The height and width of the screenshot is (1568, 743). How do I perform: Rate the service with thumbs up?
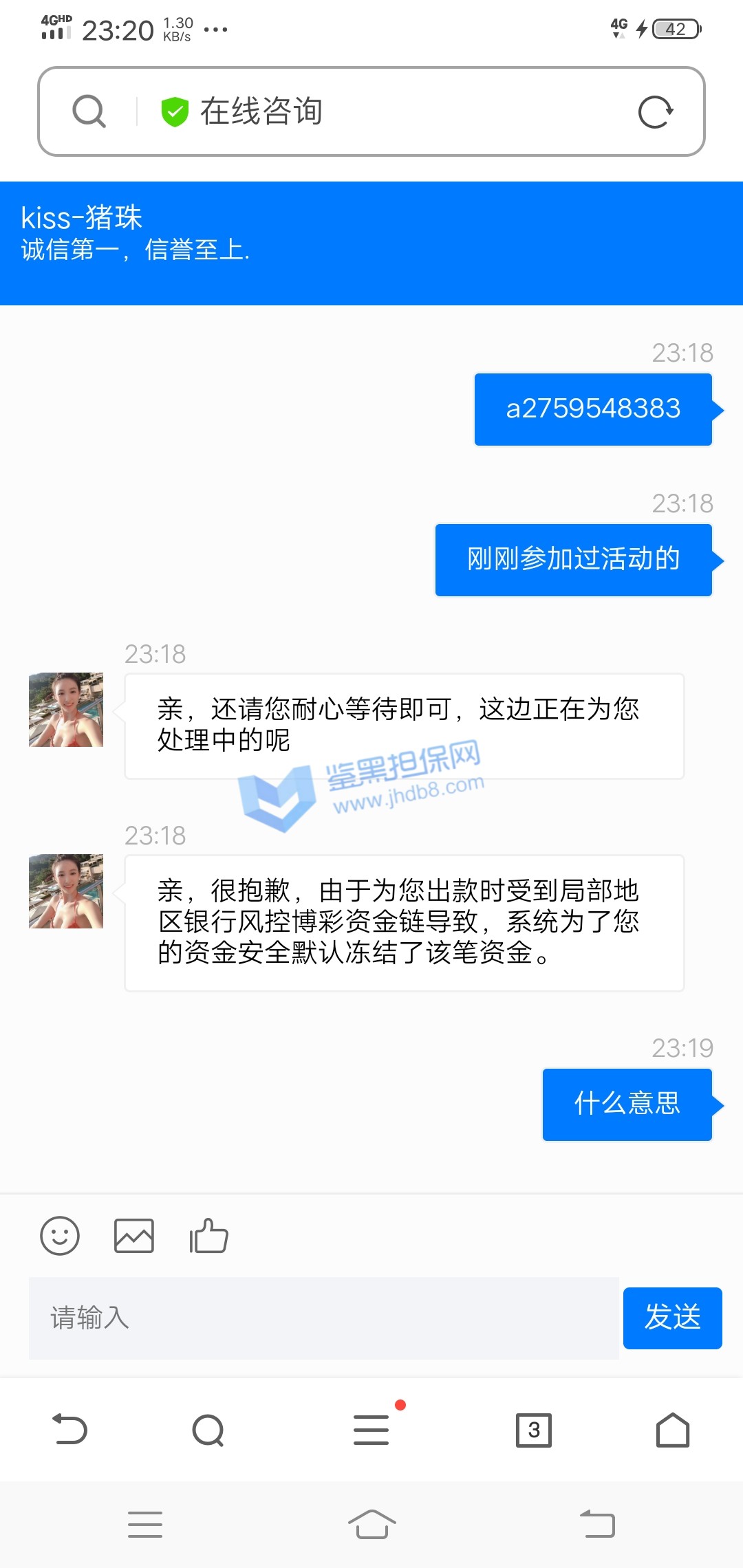[208, 1236]
